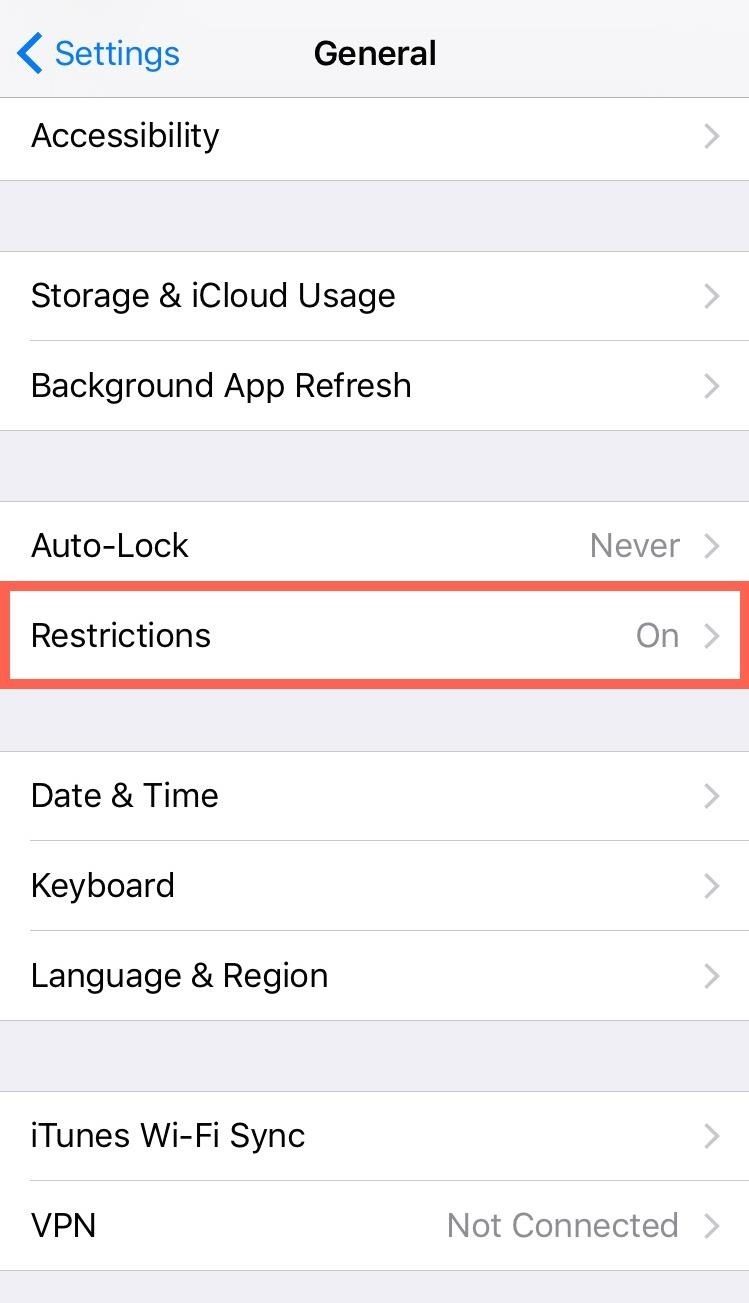This screenshot has height=1303, width=749.
Task: Change the Auto-Lock setting
Action: tap(374, 546)
